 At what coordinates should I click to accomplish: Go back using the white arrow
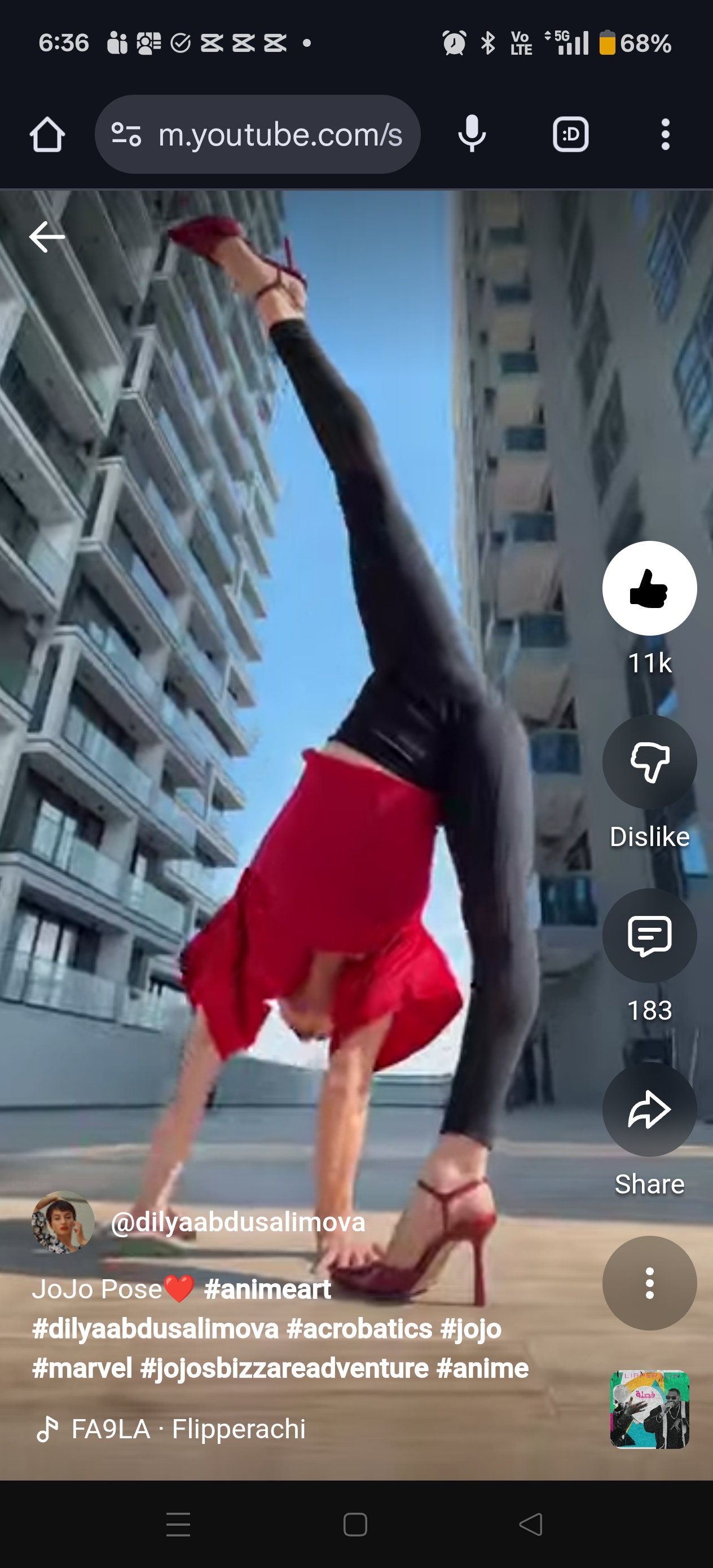pos(47,237)
